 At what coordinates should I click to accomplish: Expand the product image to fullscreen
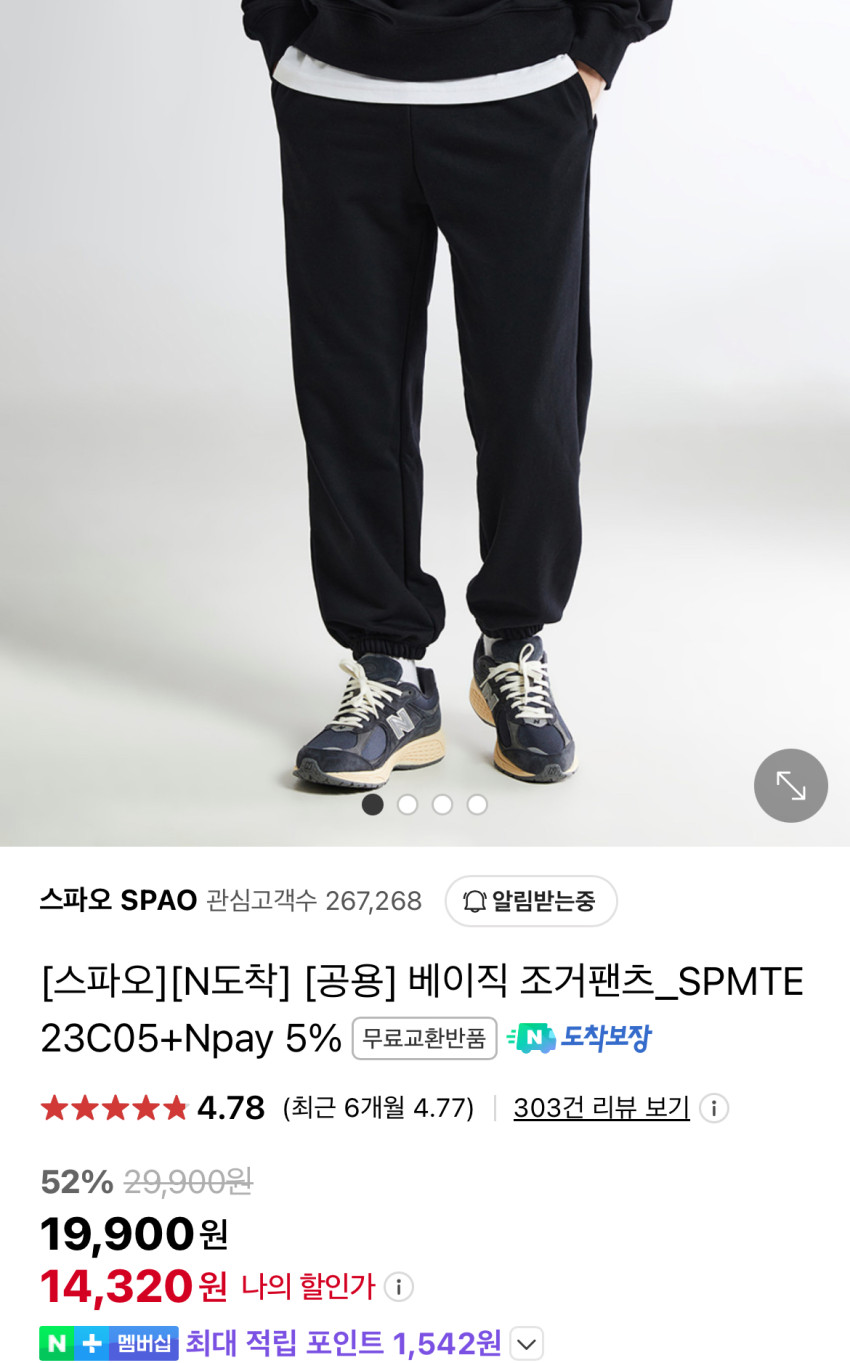coord(790,786)
